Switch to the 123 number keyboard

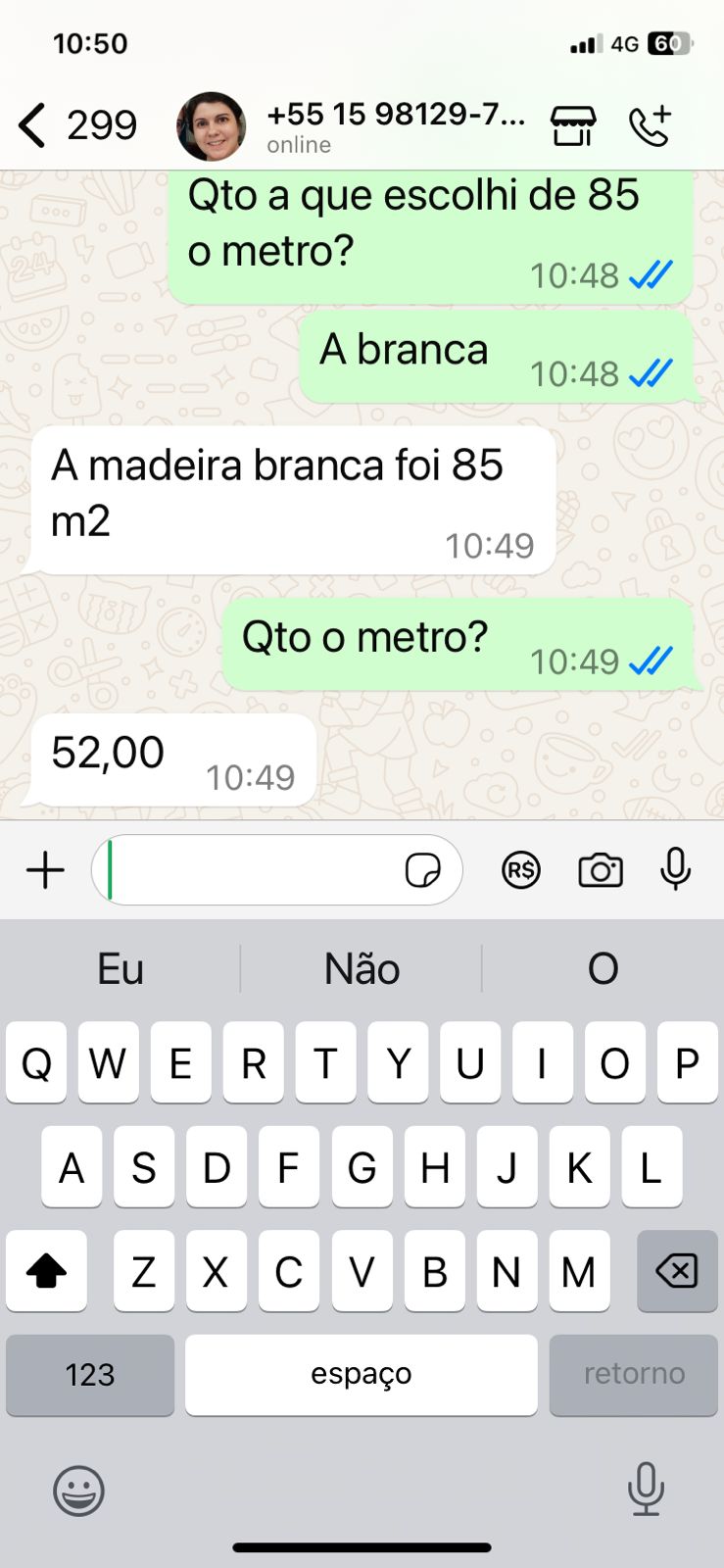pyautogui.click(x=89, y=1375)
